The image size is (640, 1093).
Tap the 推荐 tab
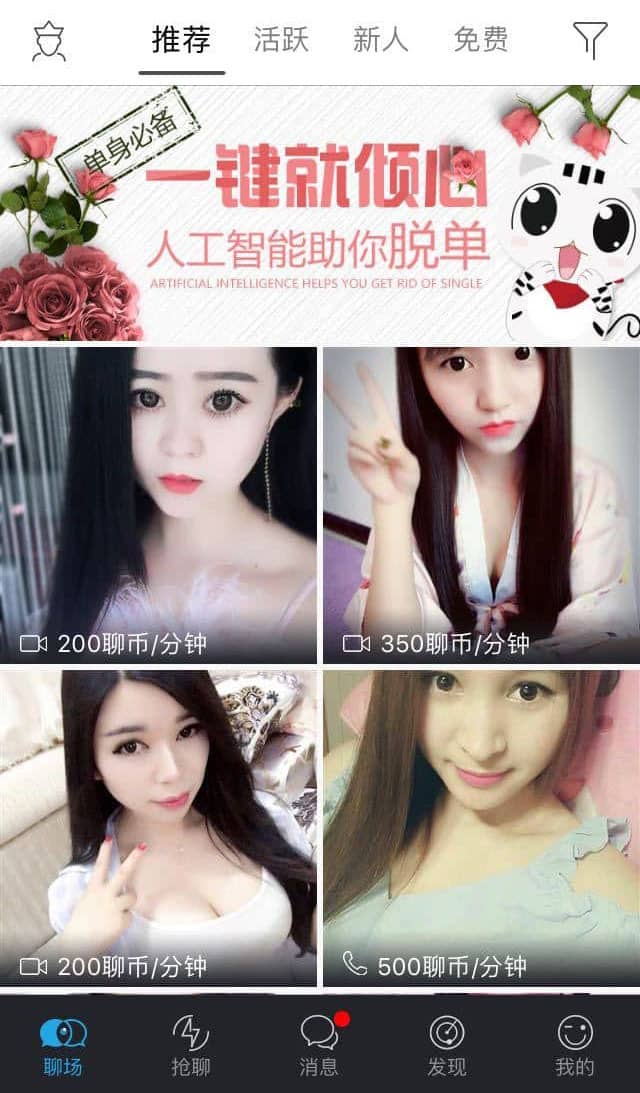pyautogui.click(x=181, y=40)
